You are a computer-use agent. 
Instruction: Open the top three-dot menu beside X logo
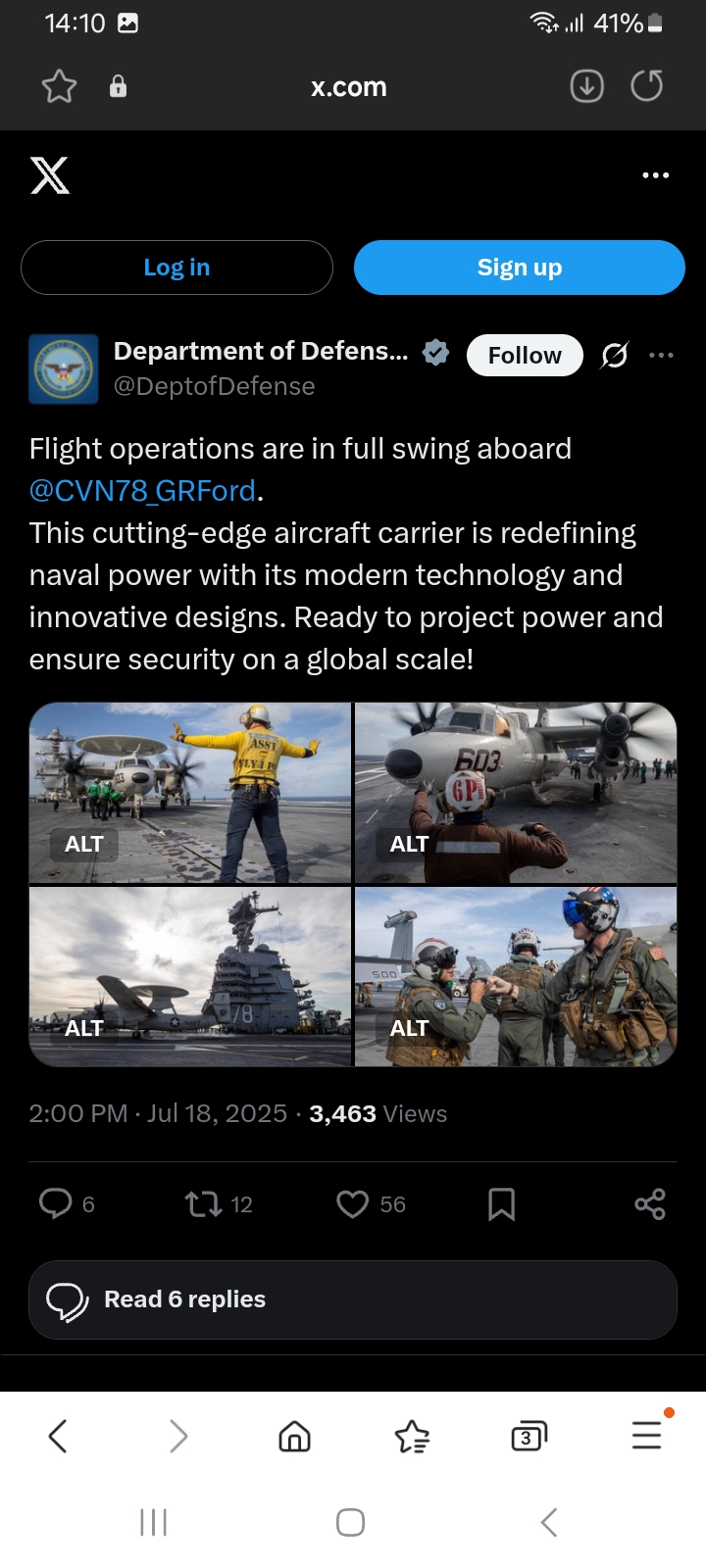tap(655, 175)
